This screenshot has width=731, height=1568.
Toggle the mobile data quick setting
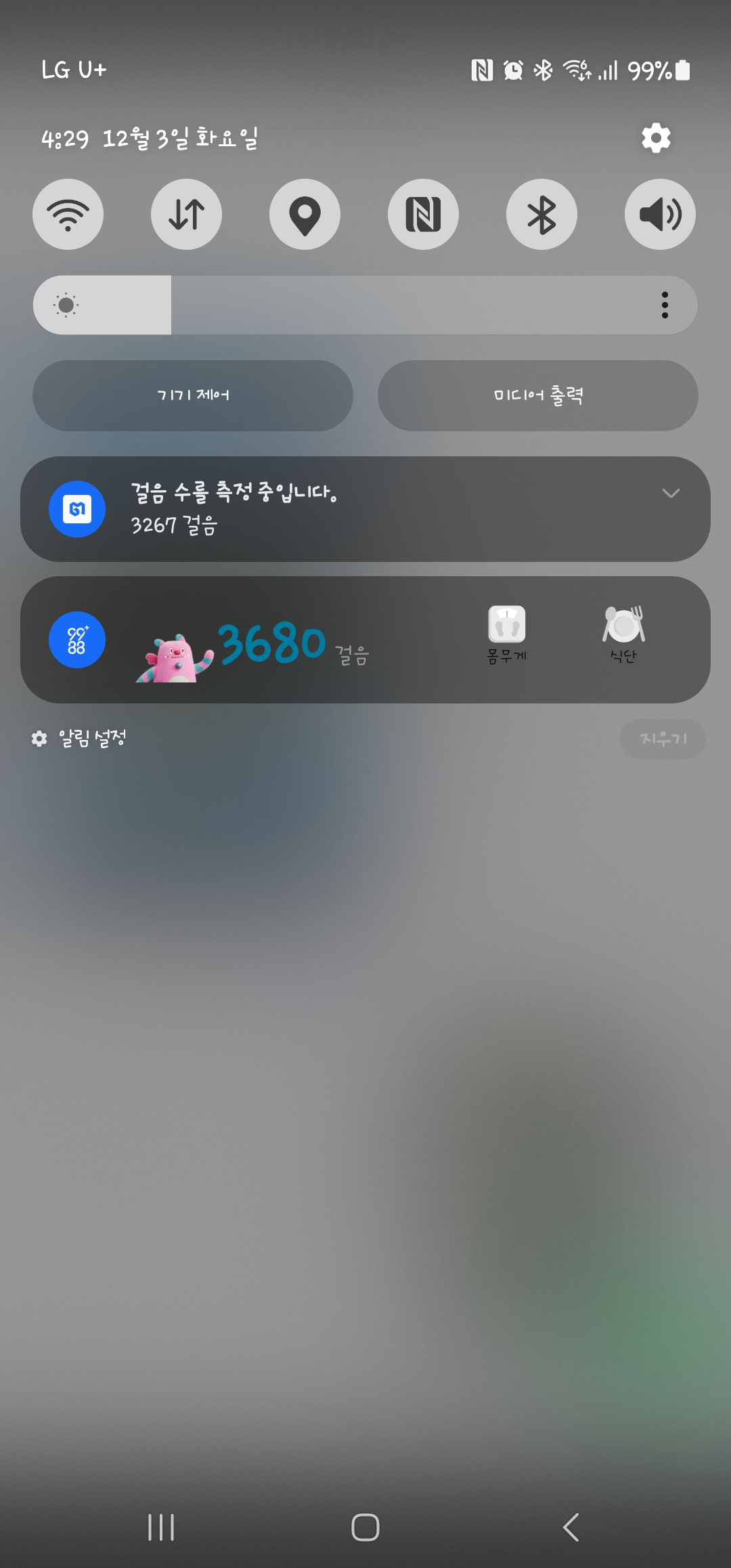187,215
